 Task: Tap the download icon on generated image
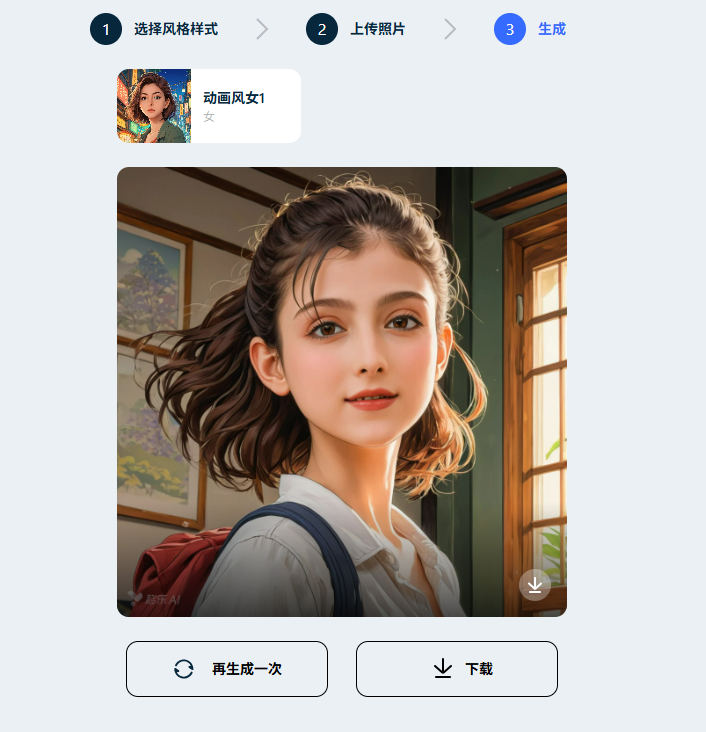pyautogui.click(x=535, y=585)
